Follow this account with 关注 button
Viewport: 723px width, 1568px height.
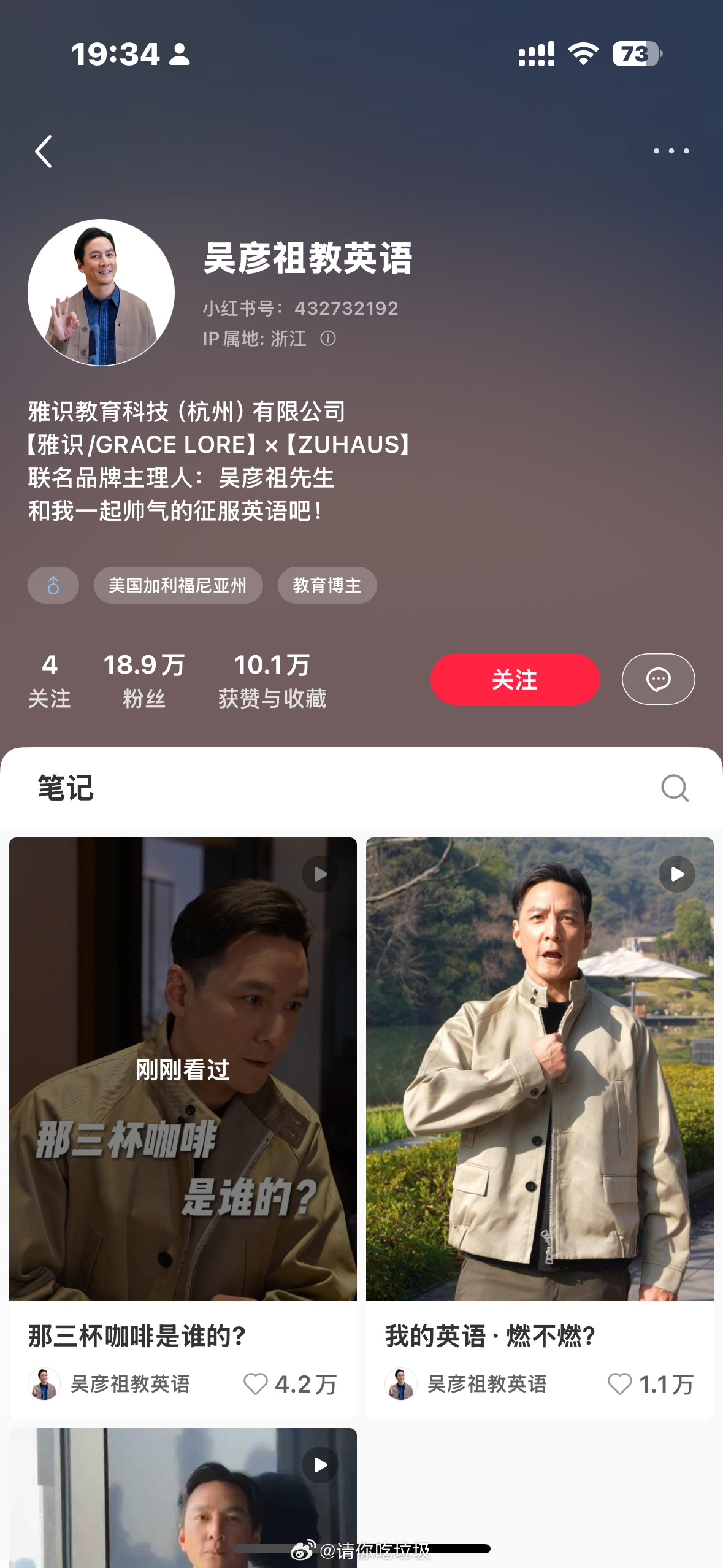click(515, 679)
